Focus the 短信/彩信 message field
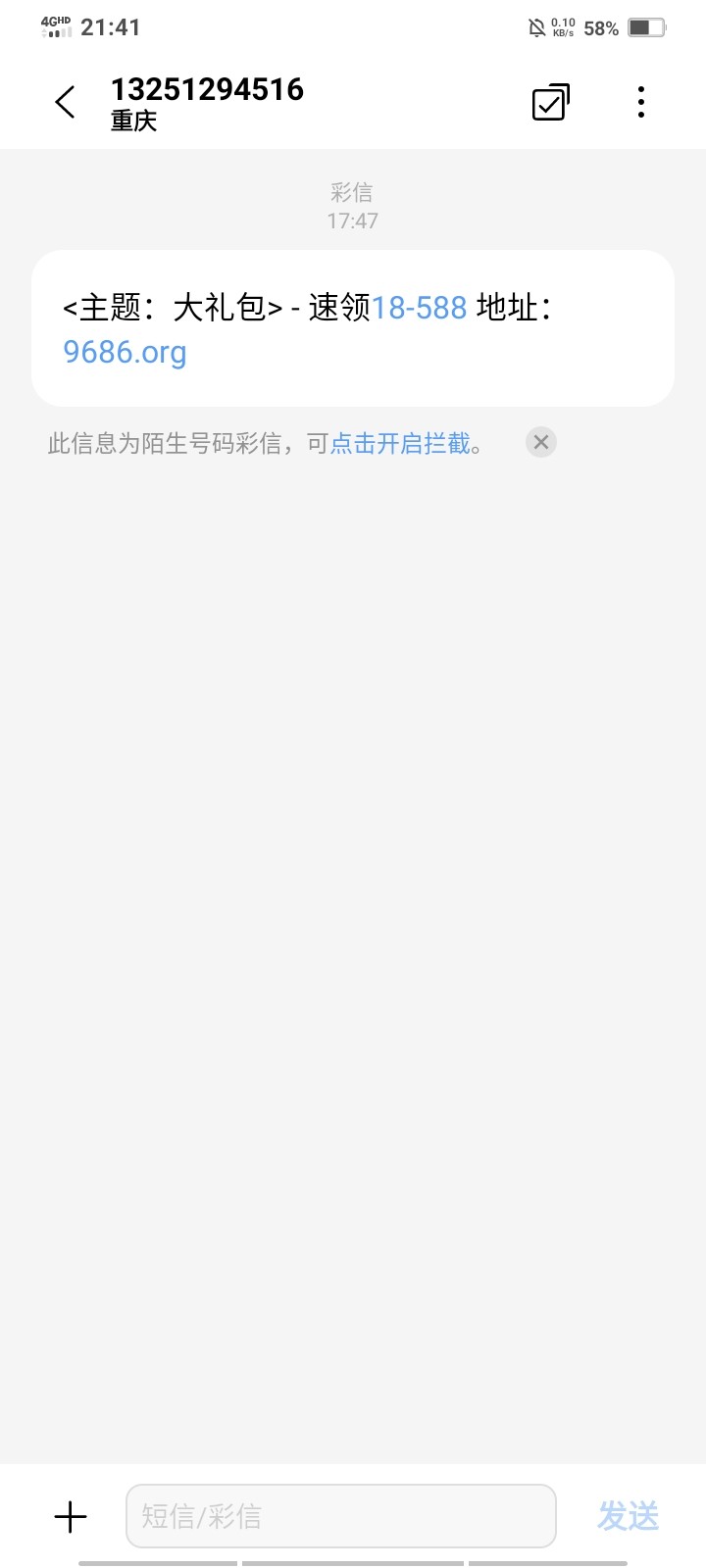This screenshot has height=1568, width=706. point(341,1516)
